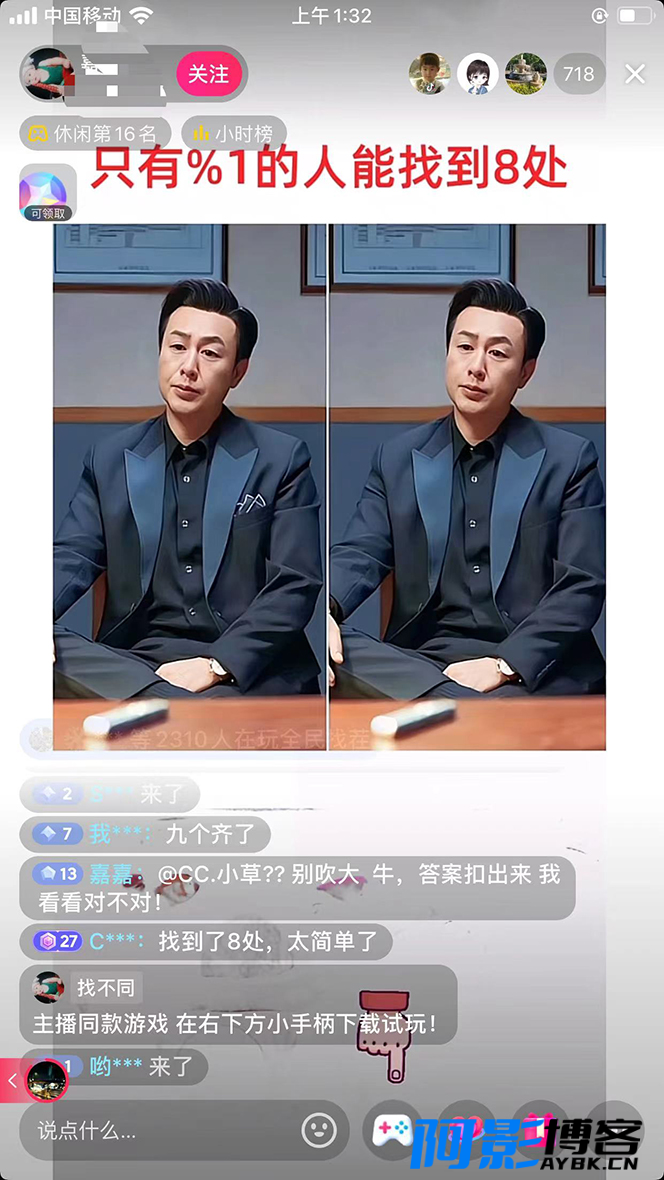Screen dimensions: 664x1180
Task: Type a comment in 说点什么 field
Action: coord(162,1130)
